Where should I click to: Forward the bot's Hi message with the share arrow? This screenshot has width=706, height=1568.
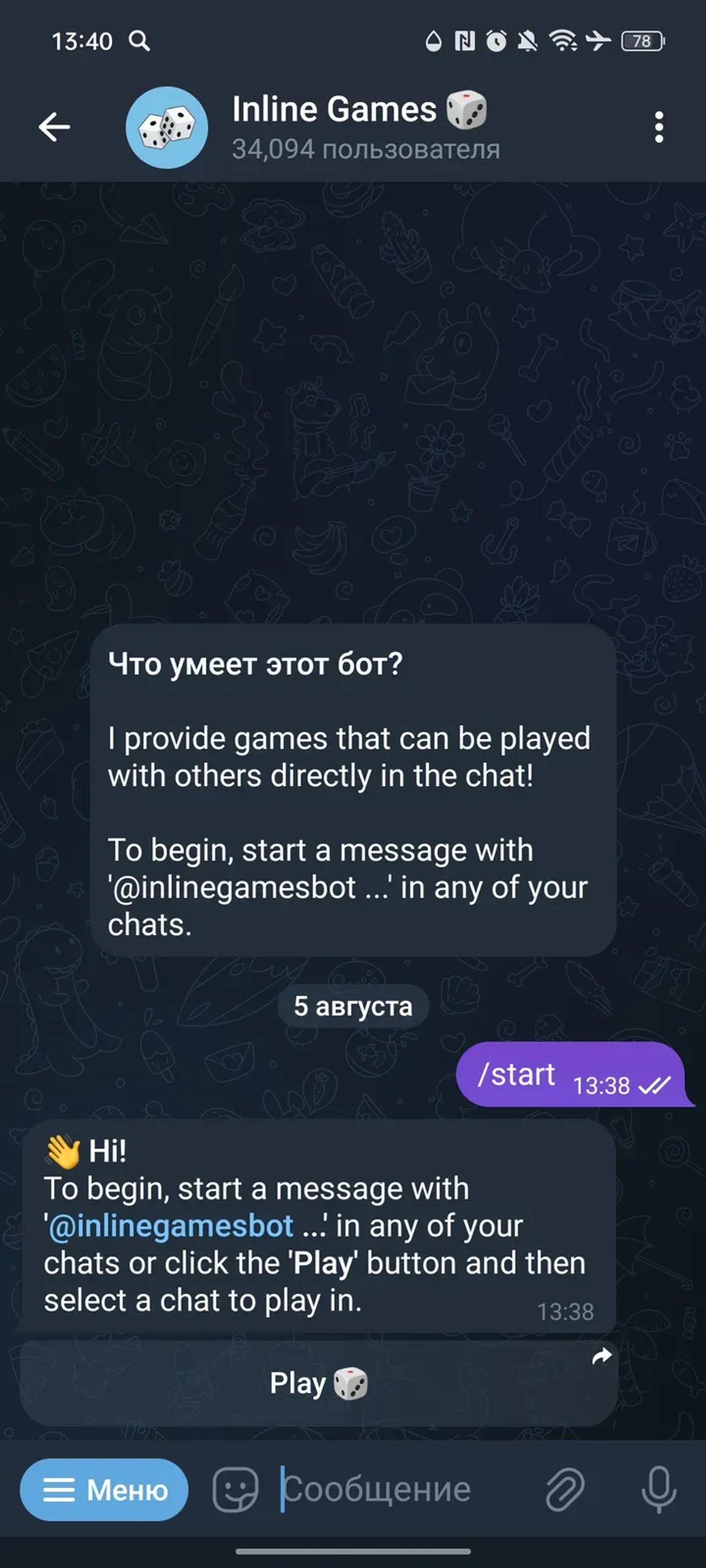point(602,1355)
